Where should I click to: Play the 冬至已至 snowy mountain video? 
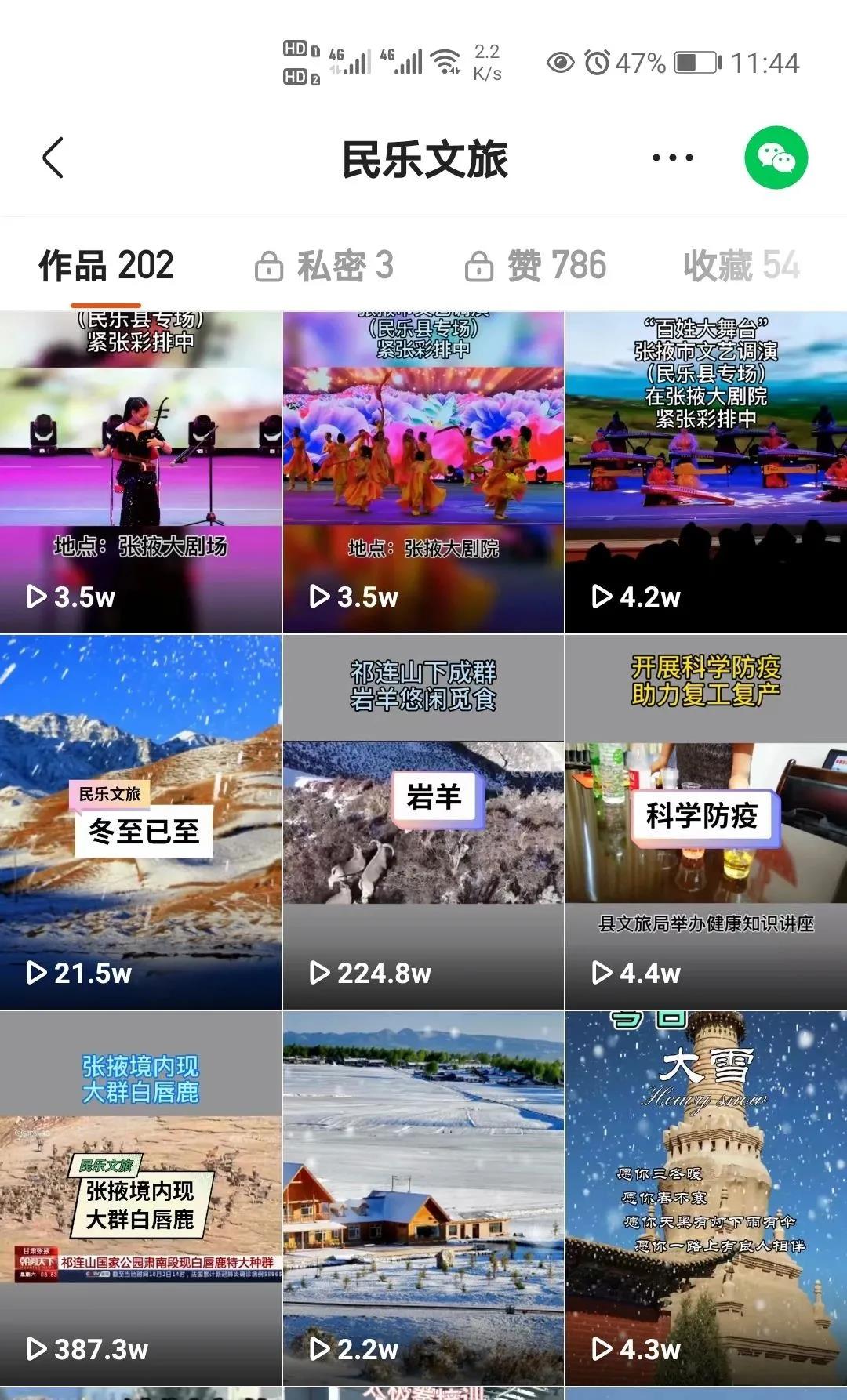coord(140,822)
